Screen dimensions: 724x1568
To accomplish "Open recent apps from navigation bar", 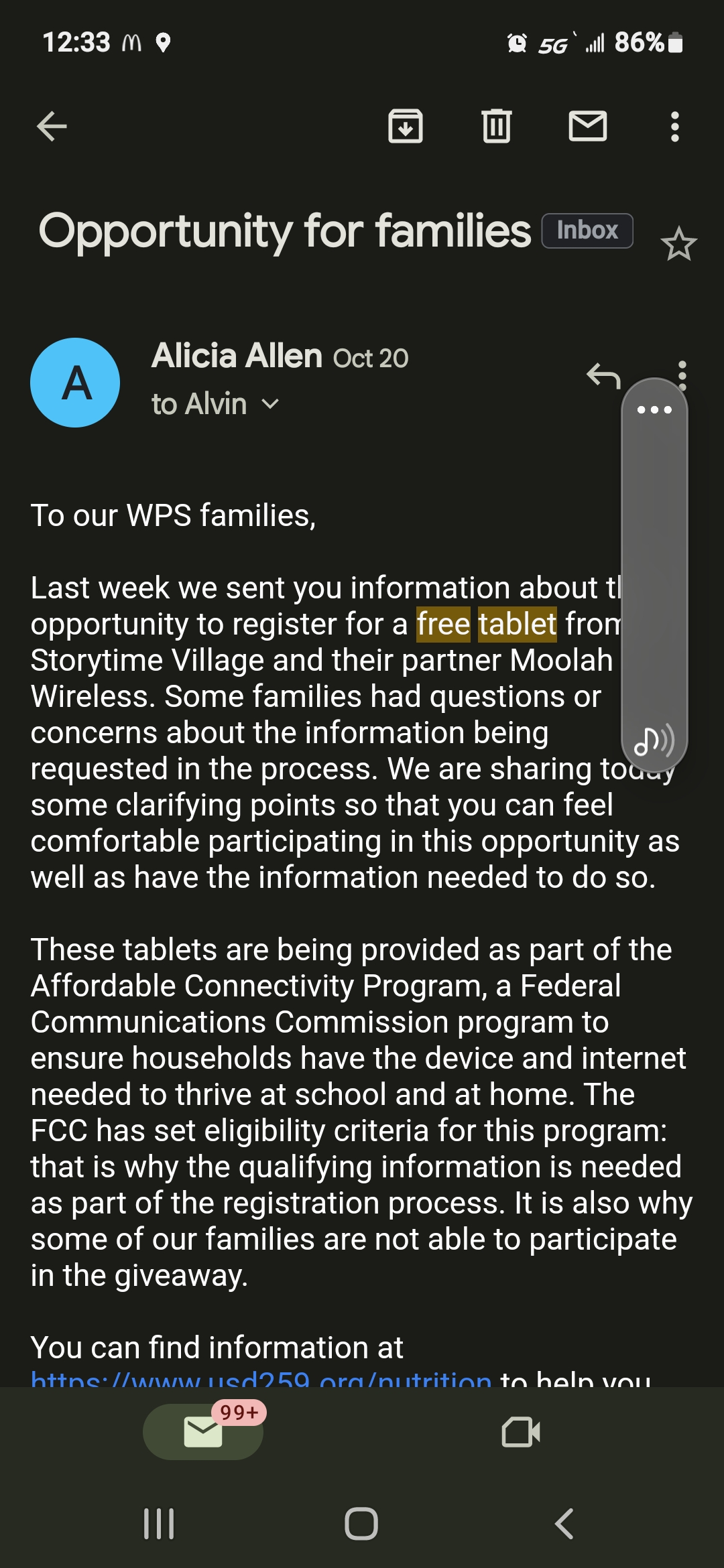I will tap(159, 1524).
